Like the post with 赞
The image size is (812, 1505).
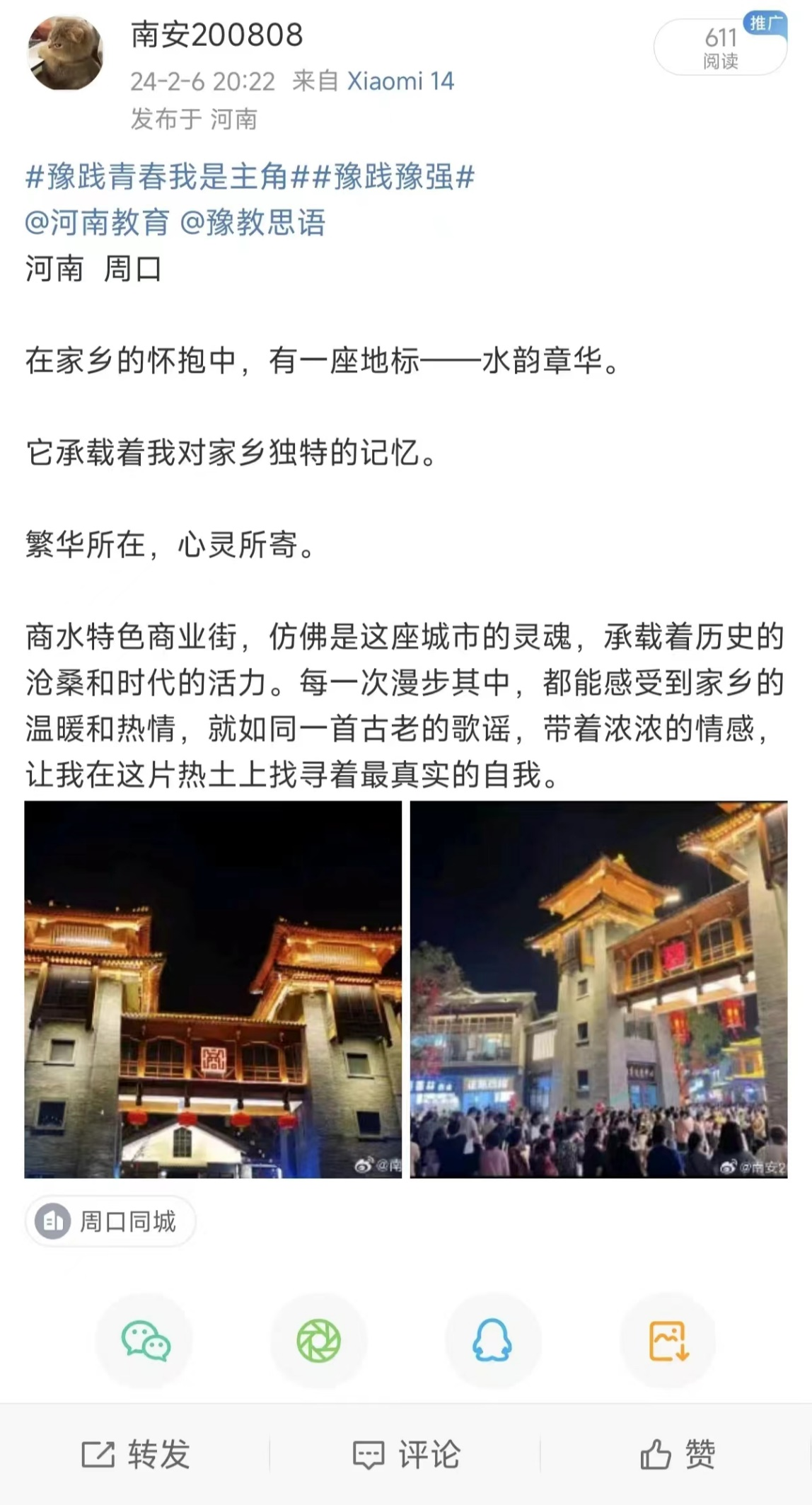coord(678,1455)
